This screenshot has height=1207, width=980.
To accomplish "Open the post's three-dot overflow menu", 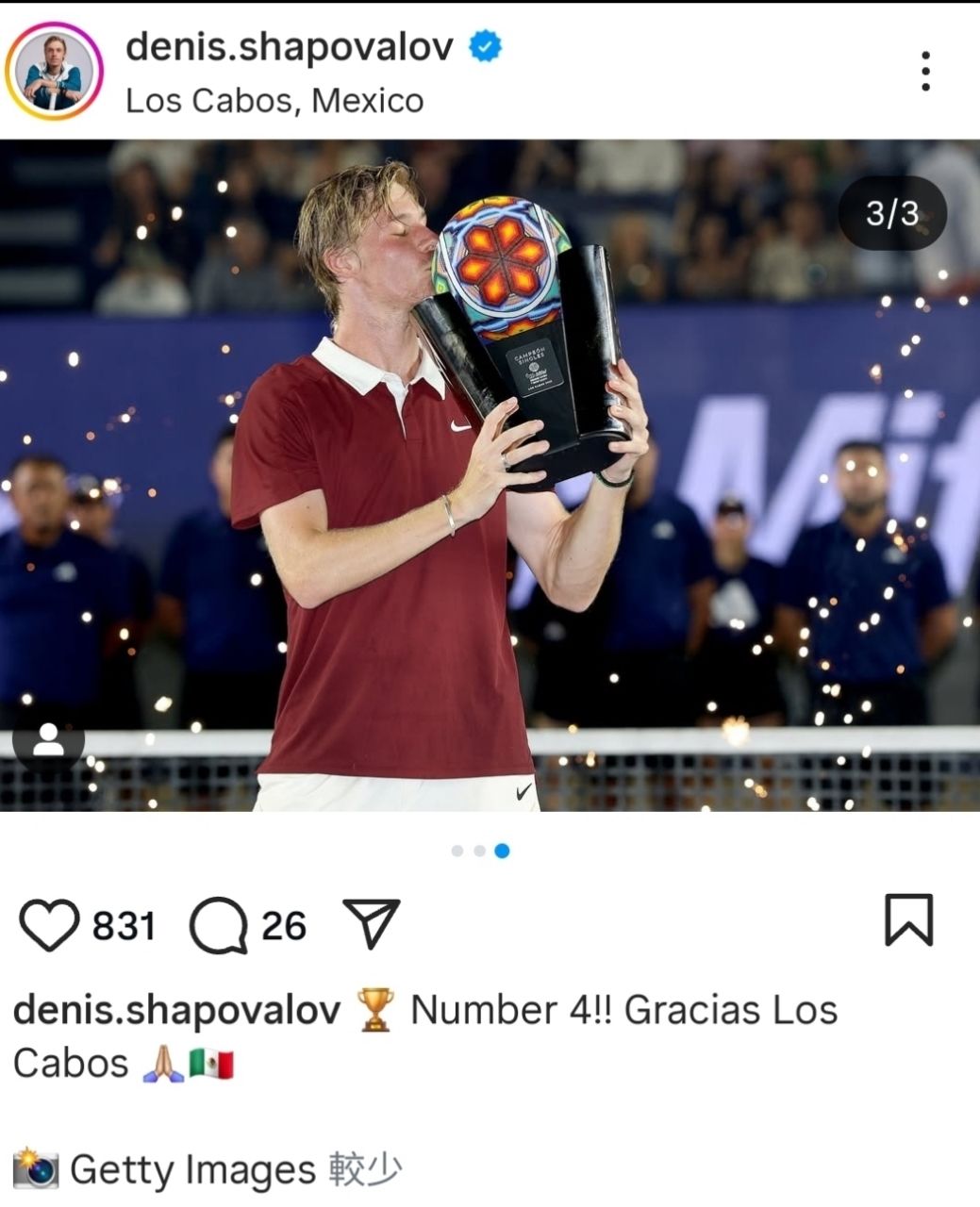I will point(925,72).
